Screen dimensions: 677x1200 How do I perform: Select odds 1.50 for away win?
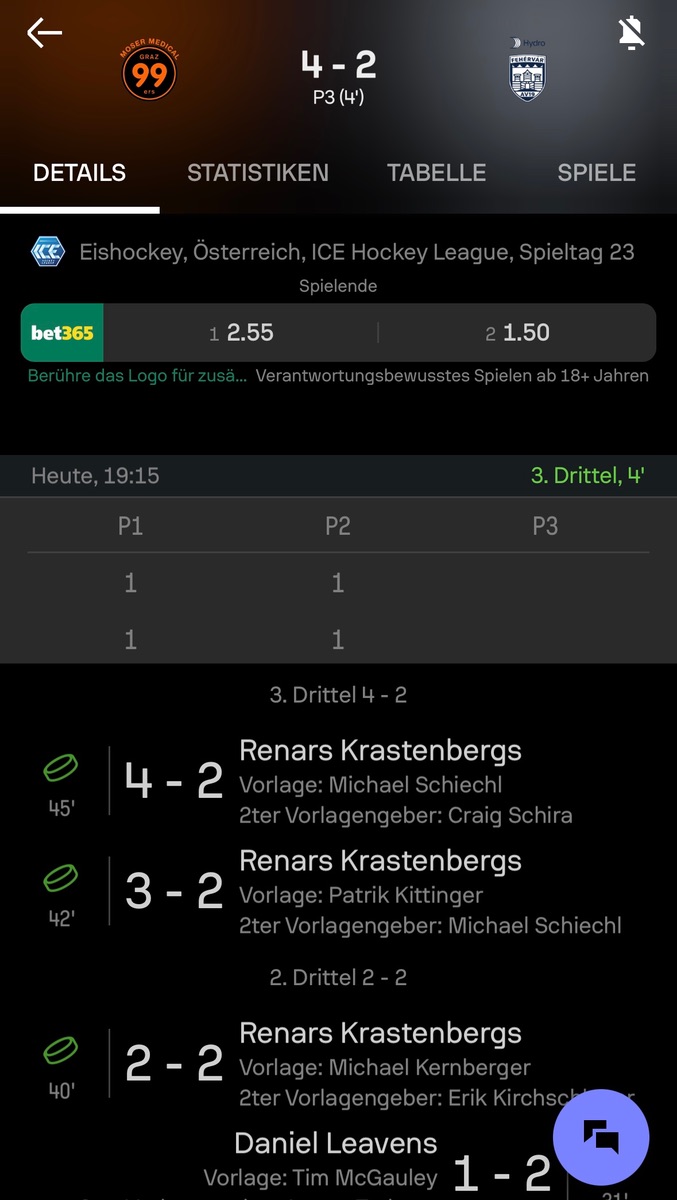(x=517, y=333)
